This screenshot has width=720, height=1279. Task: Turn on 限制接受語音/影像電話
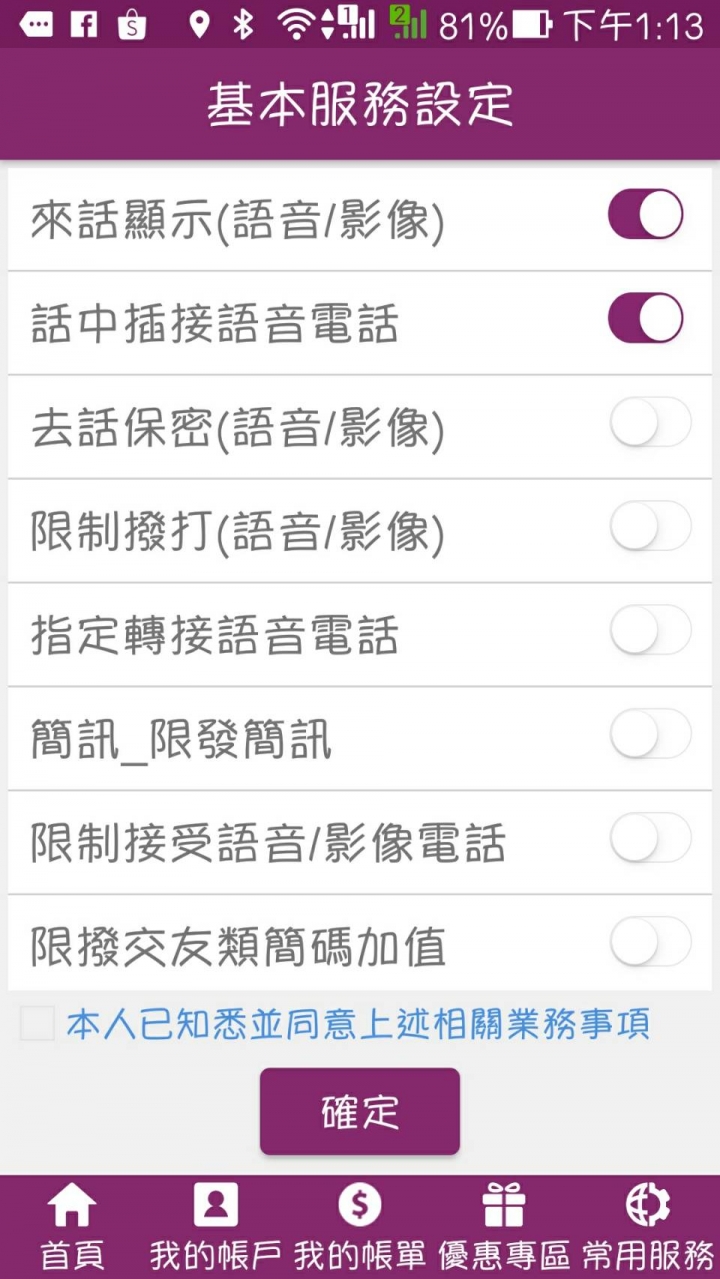click(x=650, y=839)
